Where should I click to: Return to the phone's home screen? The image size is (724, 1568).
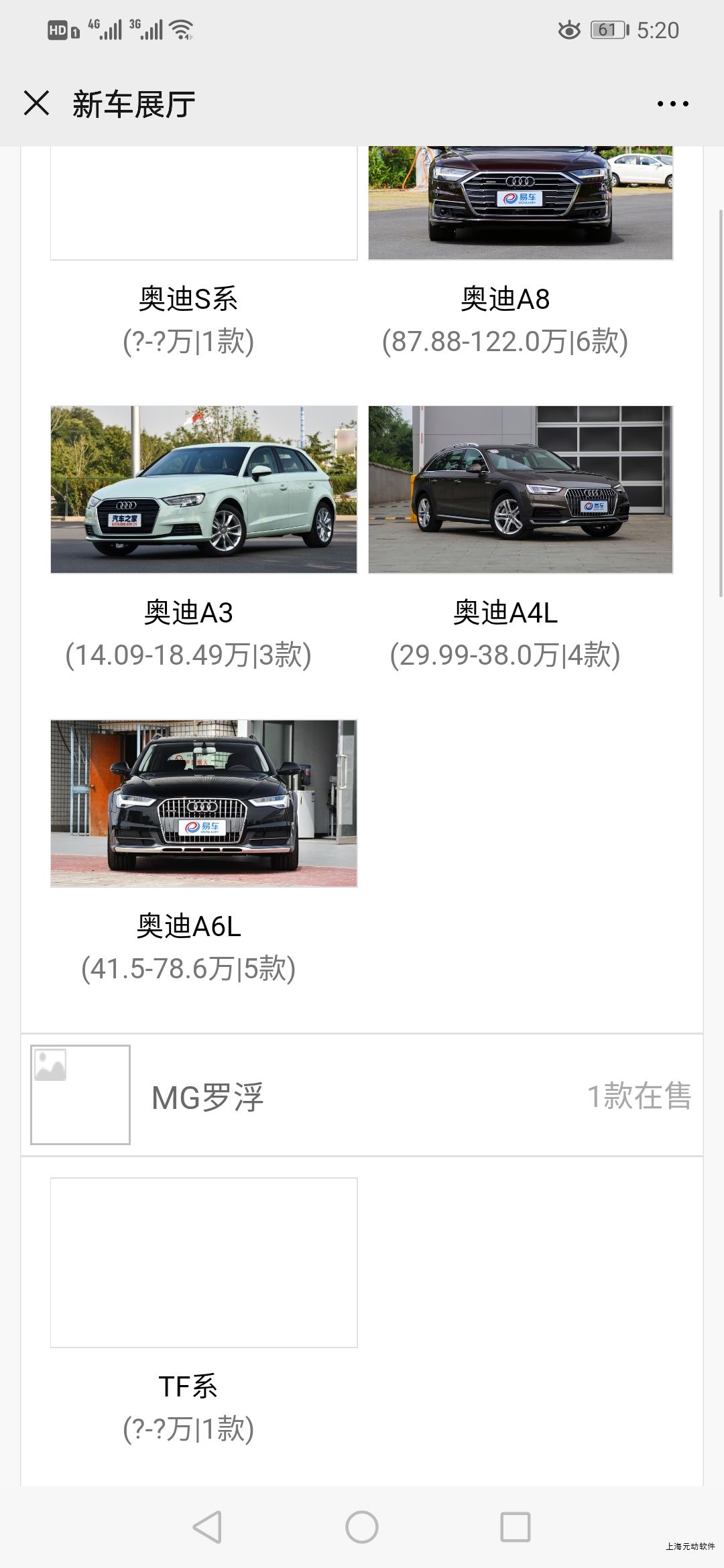(362, 1528)
